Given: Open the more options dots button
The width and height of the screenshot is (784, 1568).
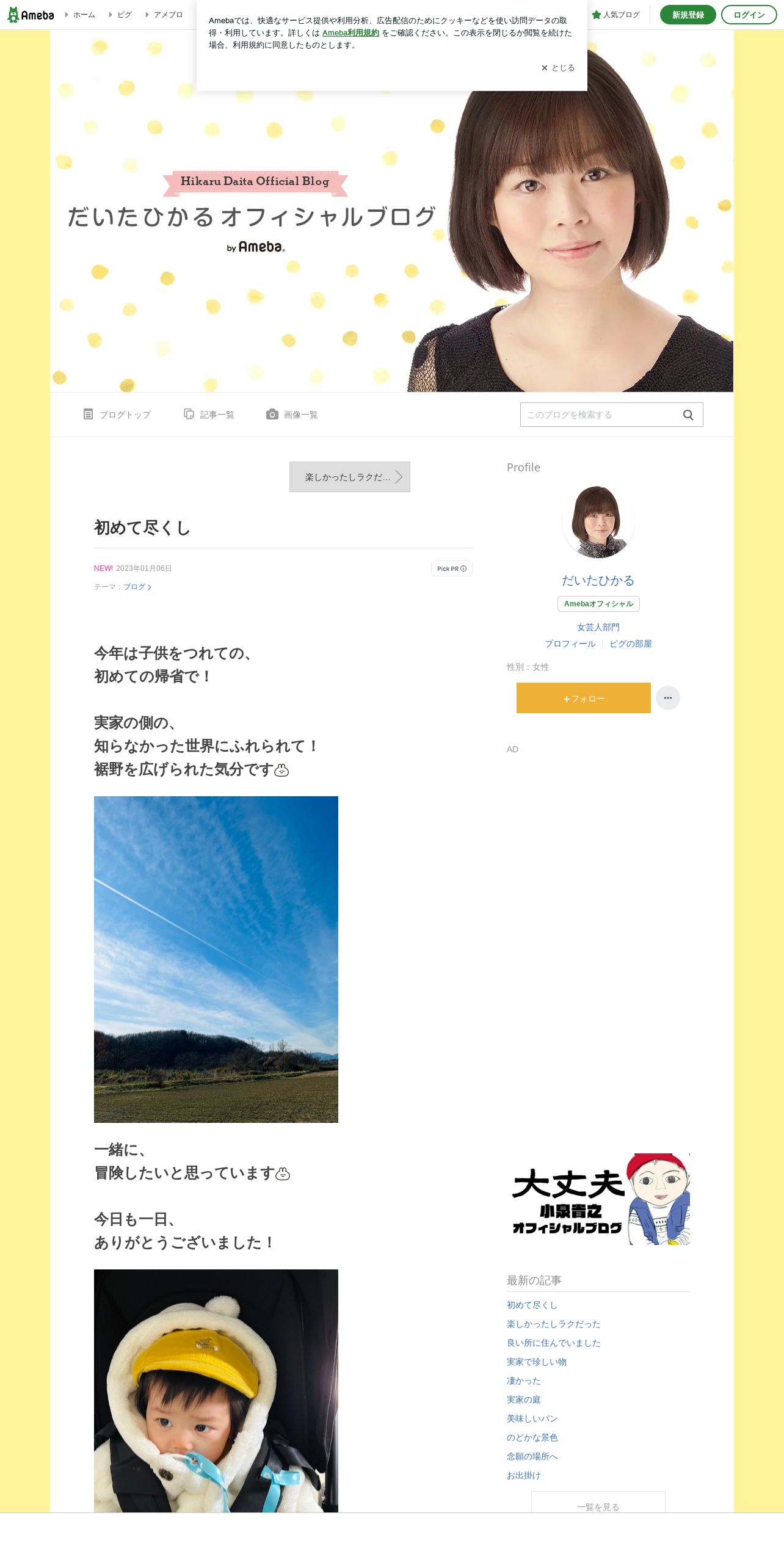Looking at the screenshot, I should point(668,698).
